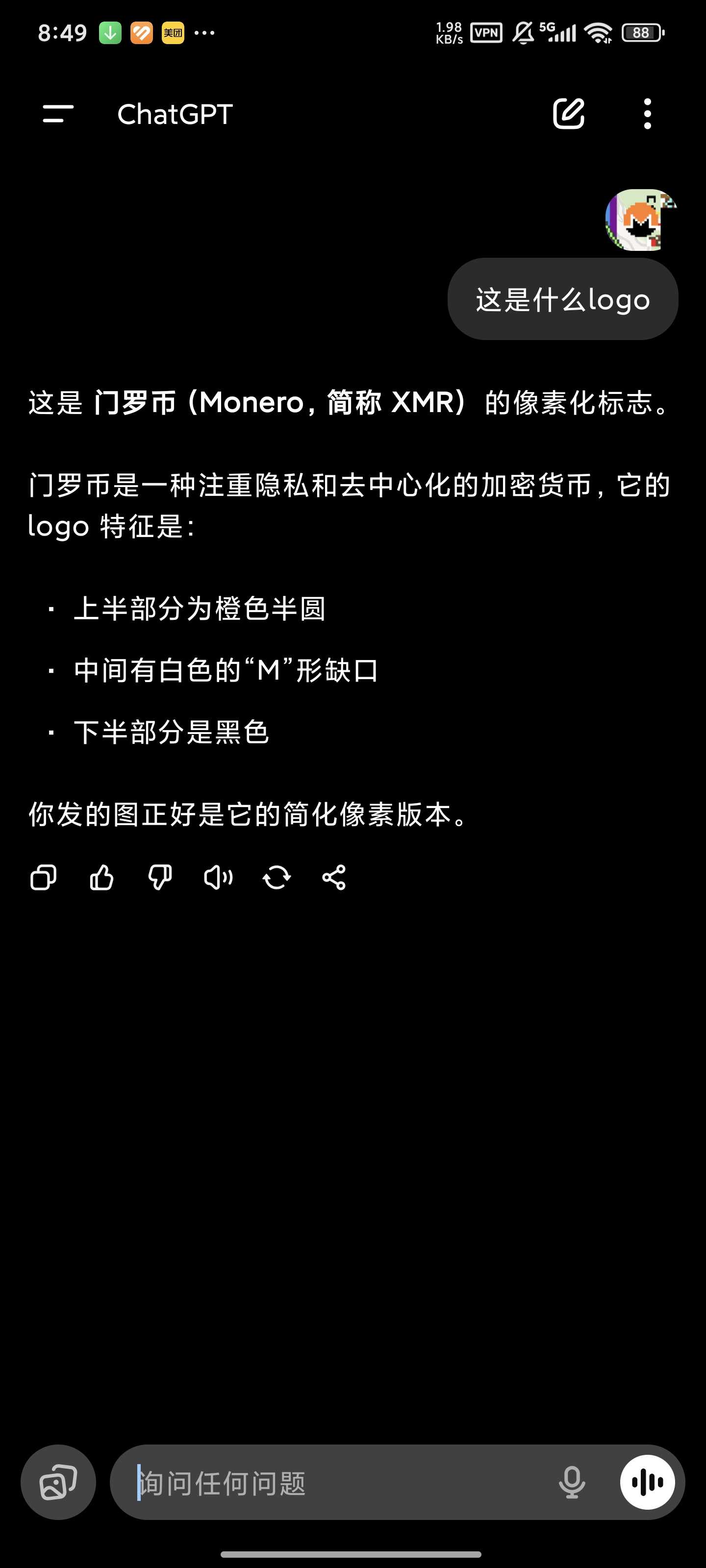This screenshot has width=706, height=1568.
Task: Share the ChatGPT response
Action: tap(334, 878)
